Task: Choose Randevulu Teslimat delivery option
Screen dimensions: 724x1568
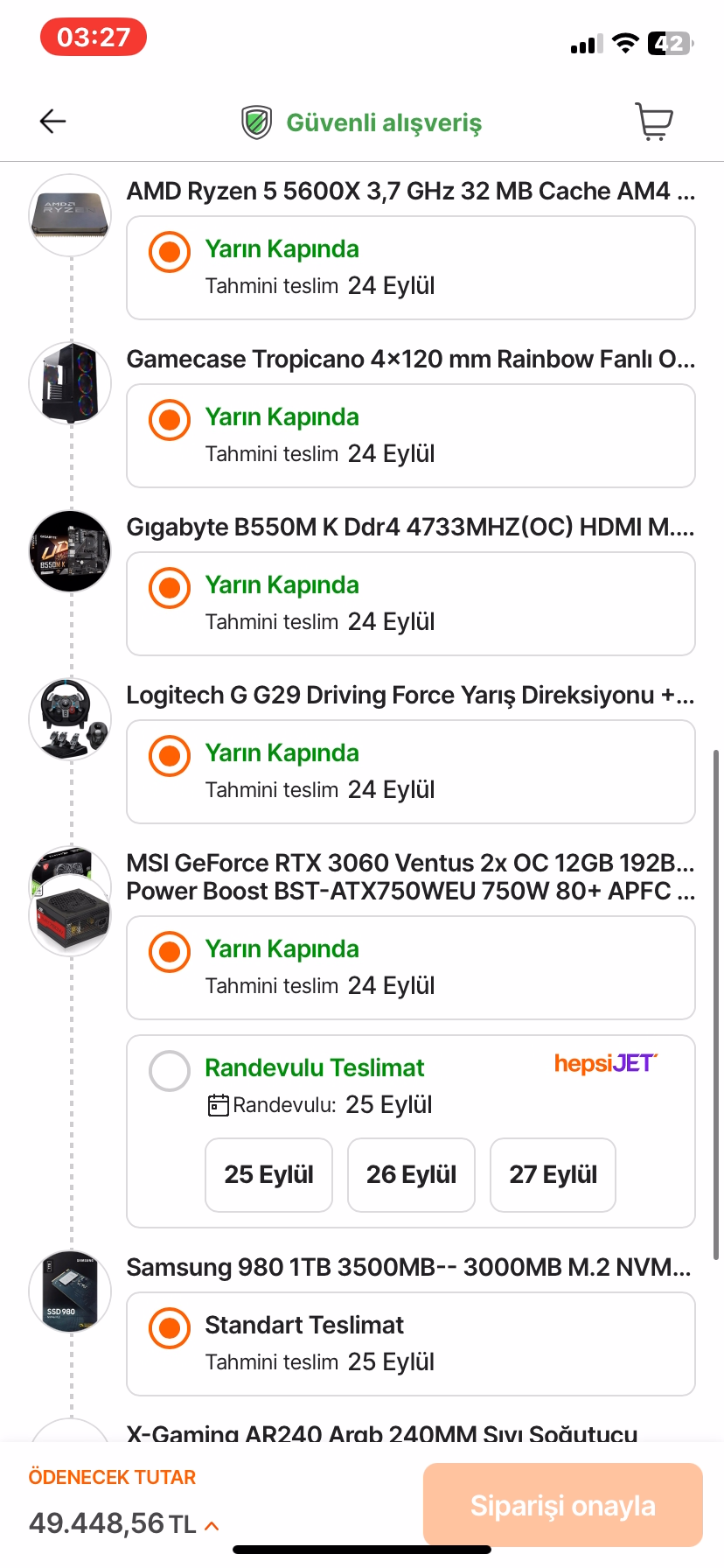Action: [170, 1071]
